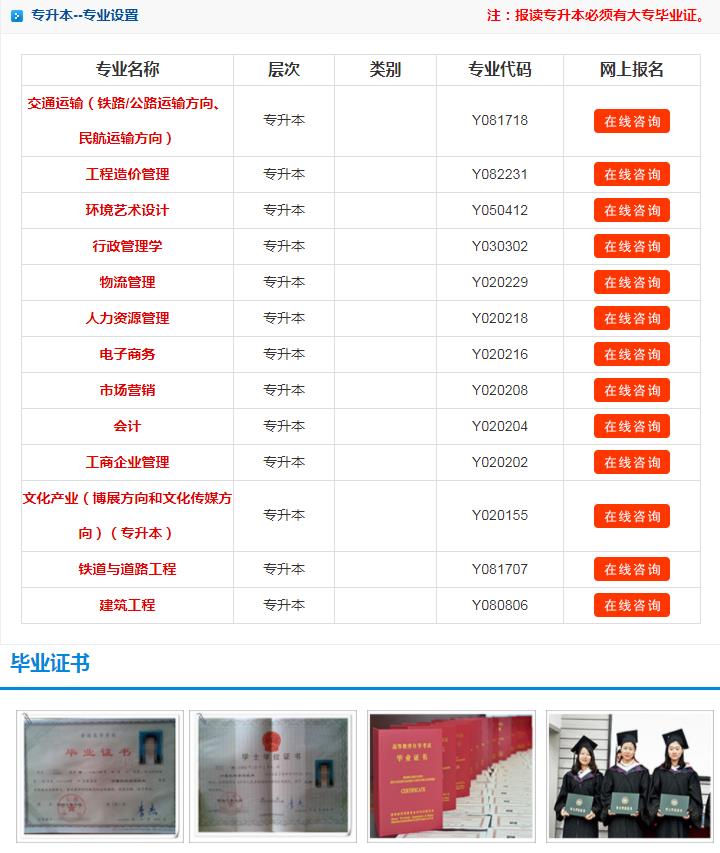Consult online about 物流管理
The width and height of the screenshot is (720, 853).
coord(631,282)
